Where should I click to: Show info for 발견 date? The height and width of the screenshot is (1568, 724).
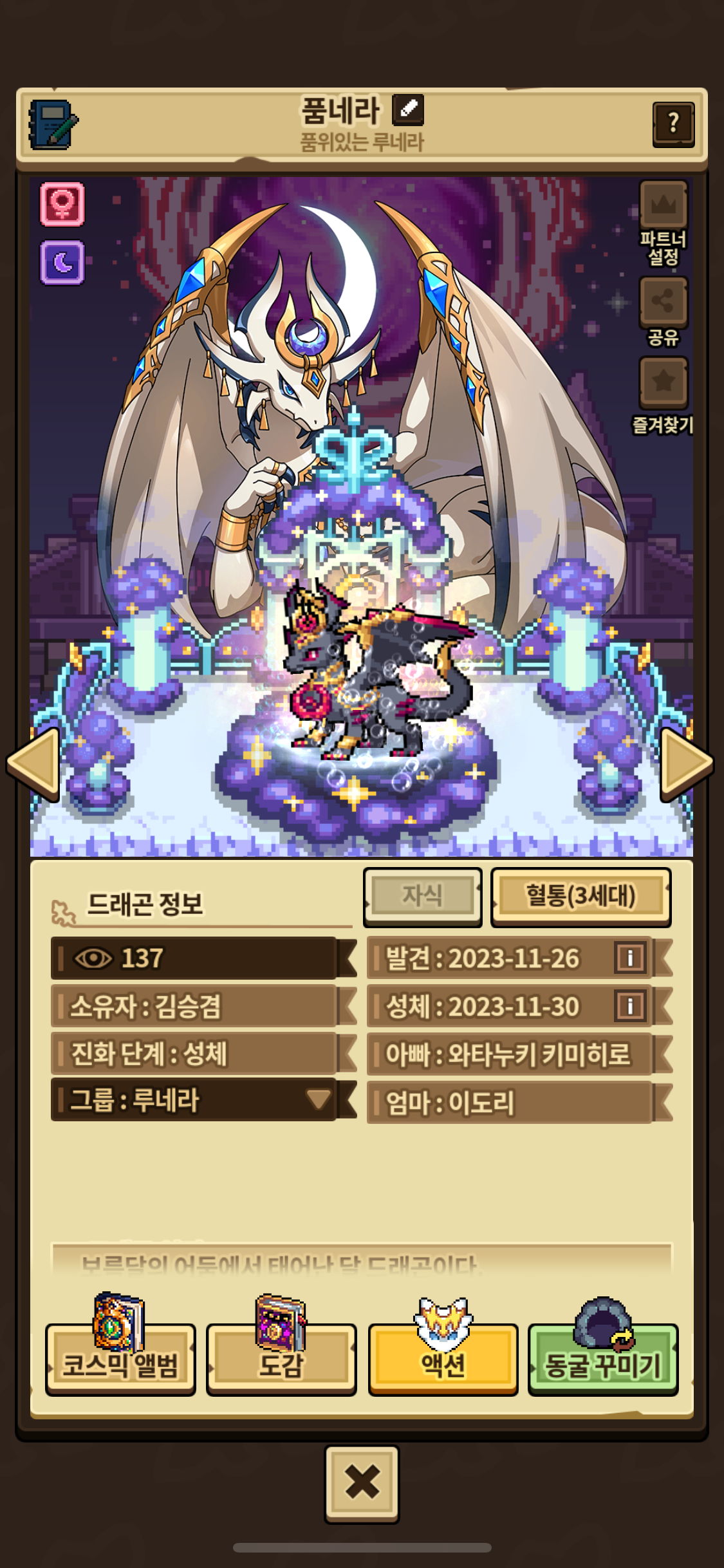pos(630,958)
